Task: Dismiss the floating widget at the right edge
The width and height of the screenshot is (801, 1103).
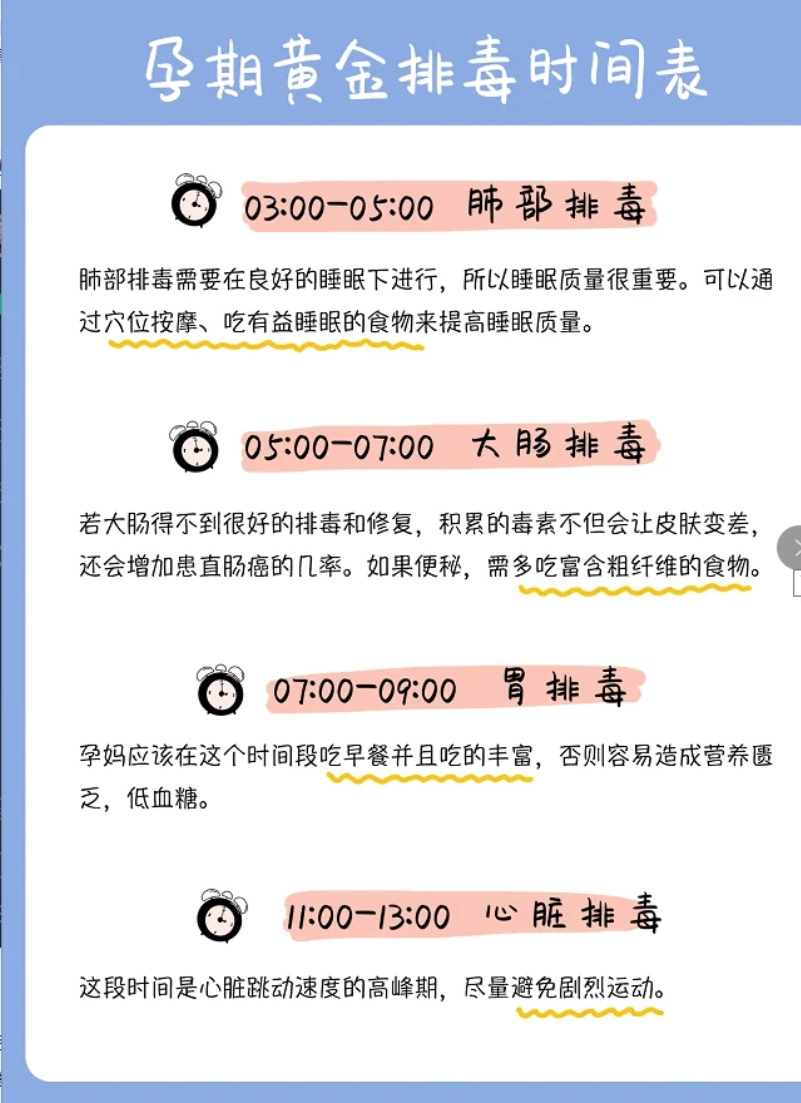Action: point(793,548)
